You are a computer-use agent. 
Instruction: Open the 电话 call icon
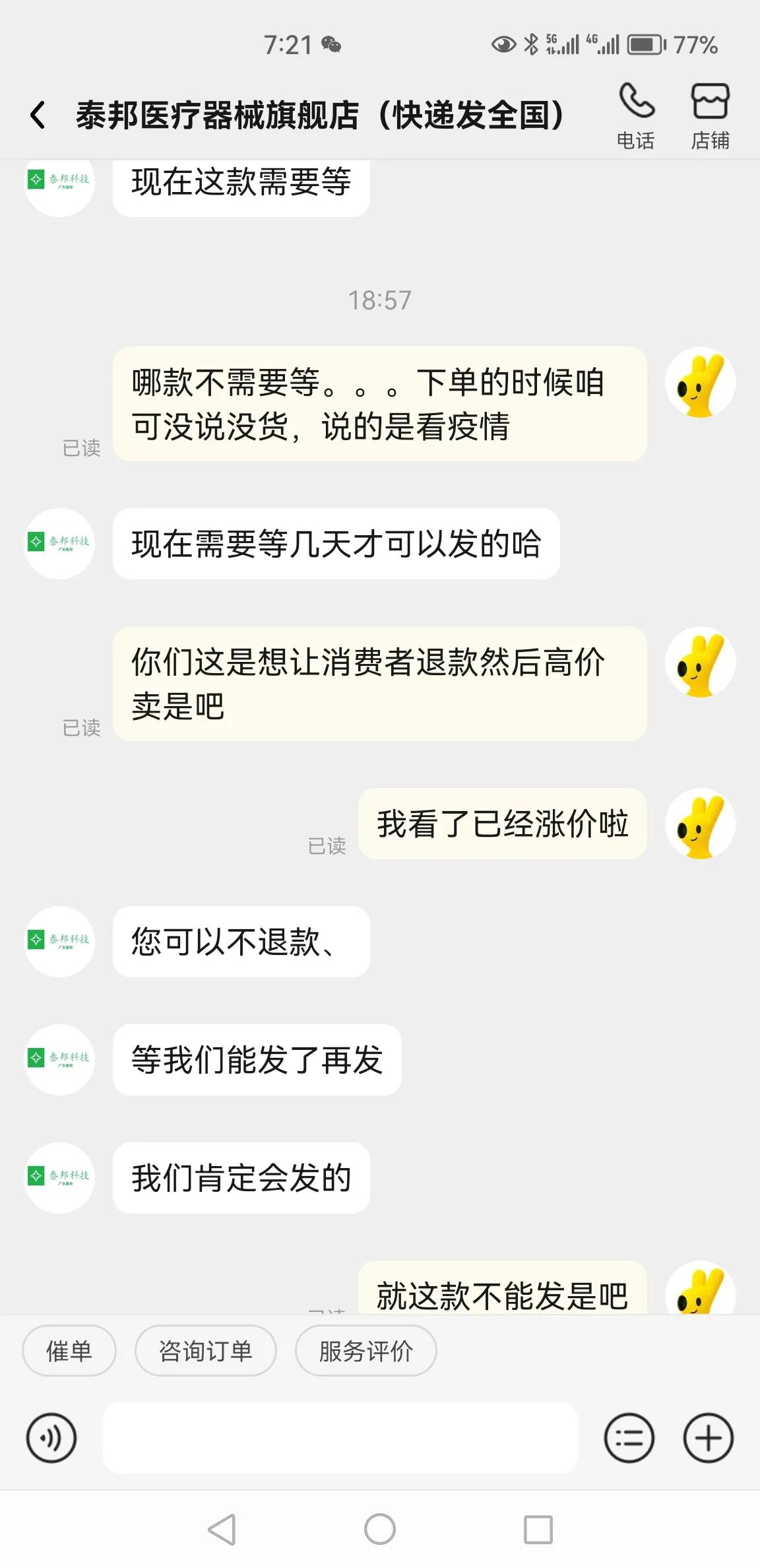(635, 112)
